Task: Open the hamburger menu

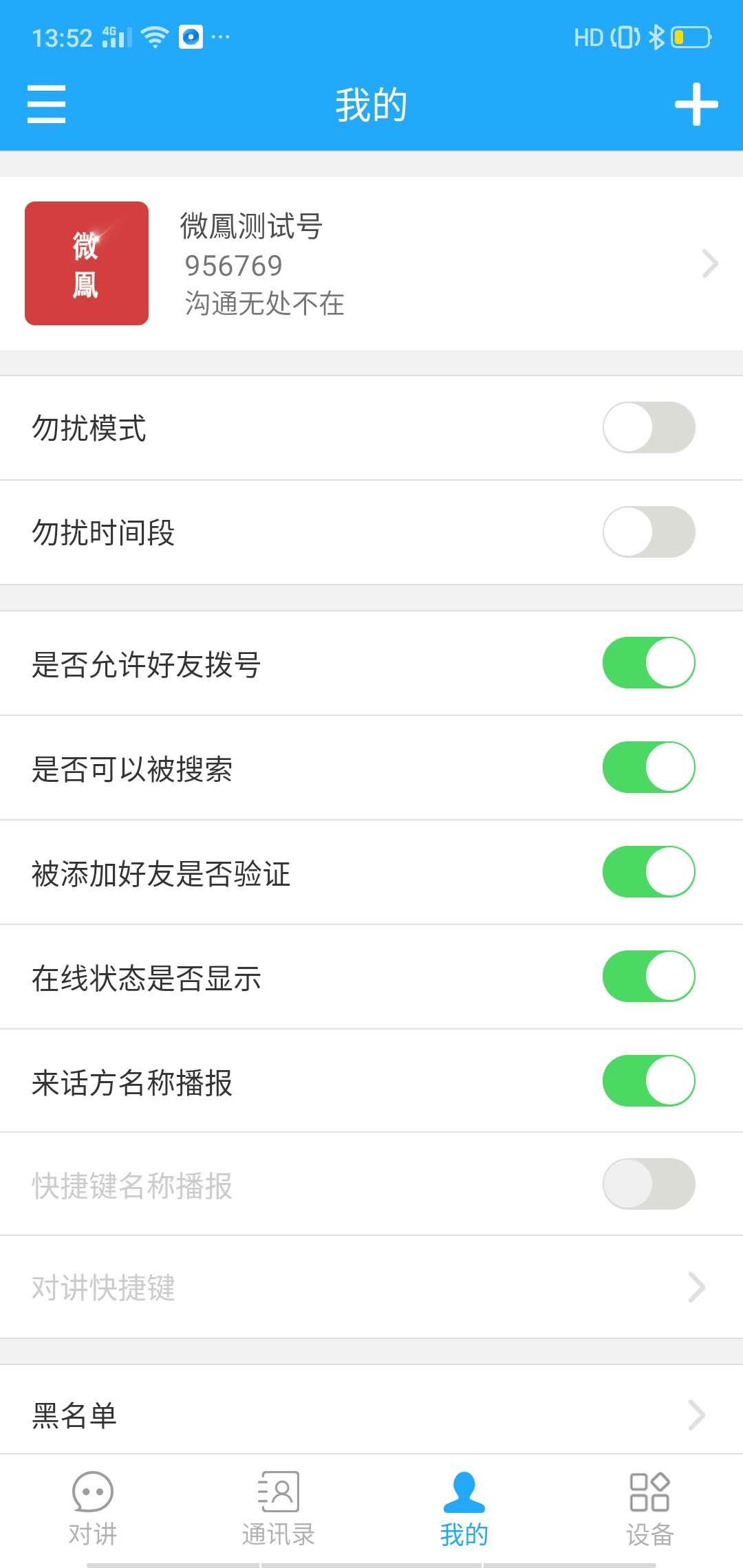Action: click(x=45, y=105)
